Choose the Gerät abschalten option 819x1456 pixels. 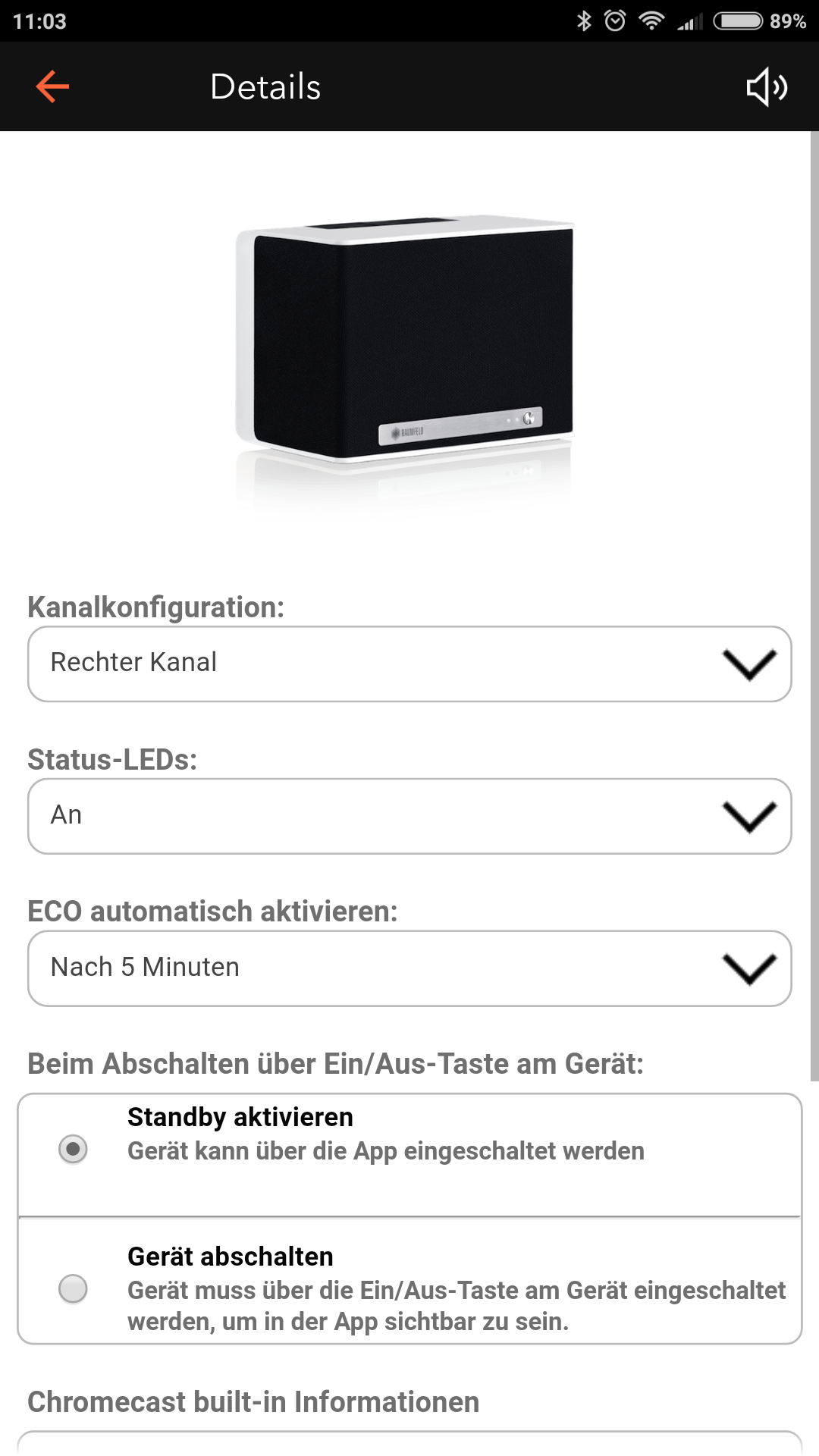click(73, 1288)
